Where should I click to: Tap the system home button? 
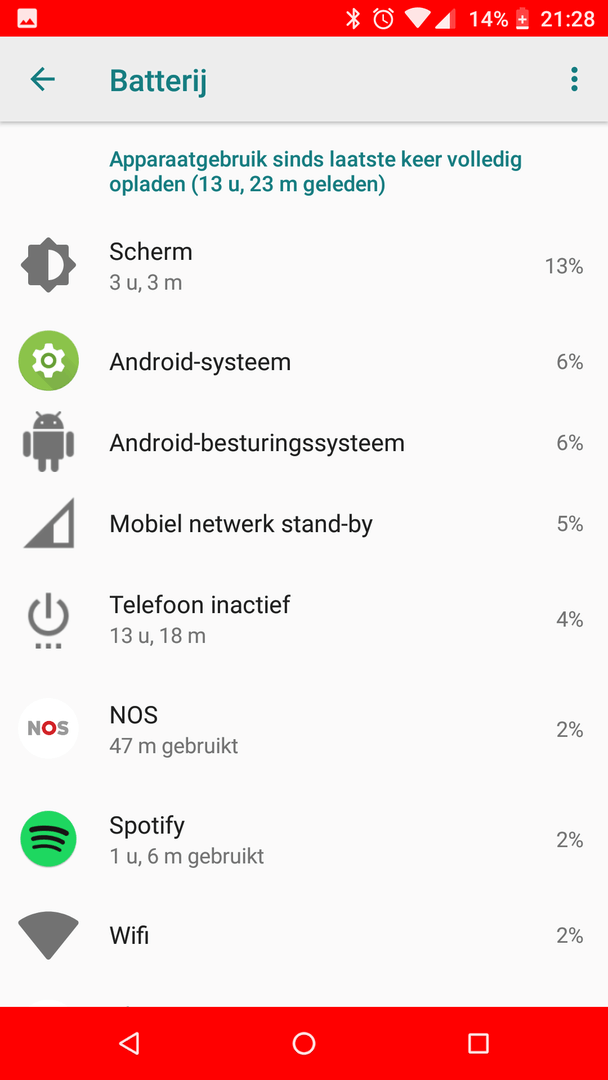(x=304, y=1044)
